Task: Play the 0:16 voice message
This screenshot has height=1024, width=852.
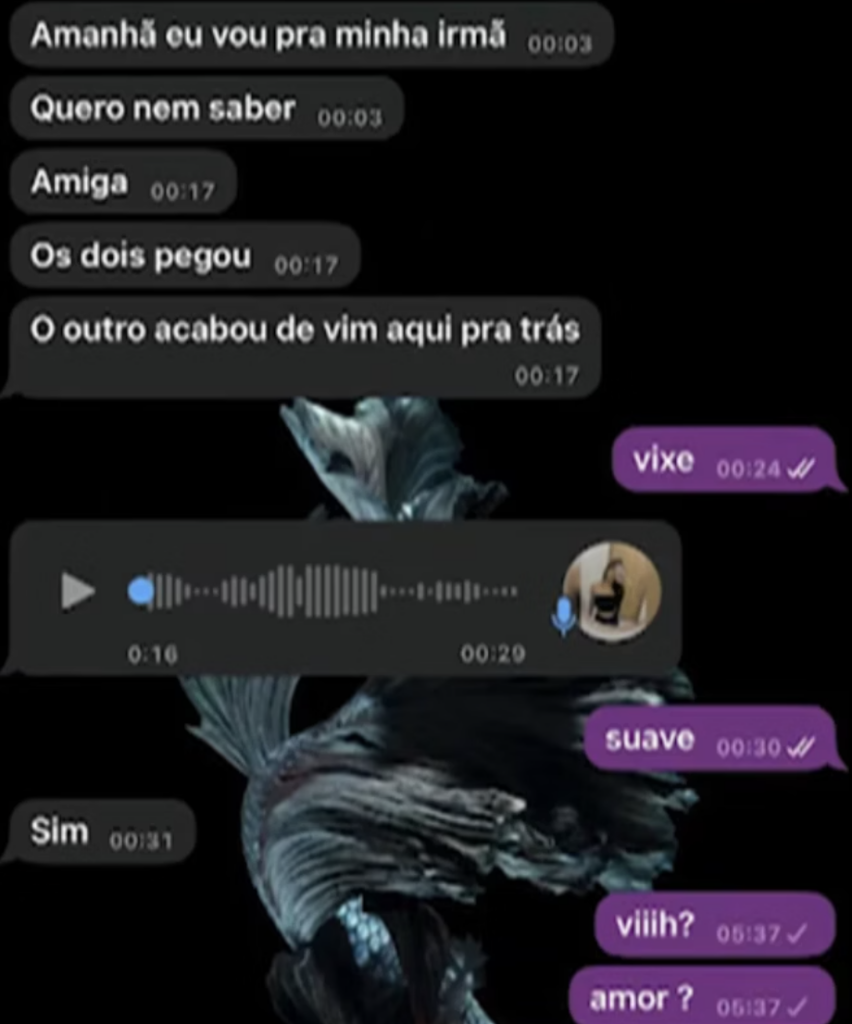Action: pos(78,591)
